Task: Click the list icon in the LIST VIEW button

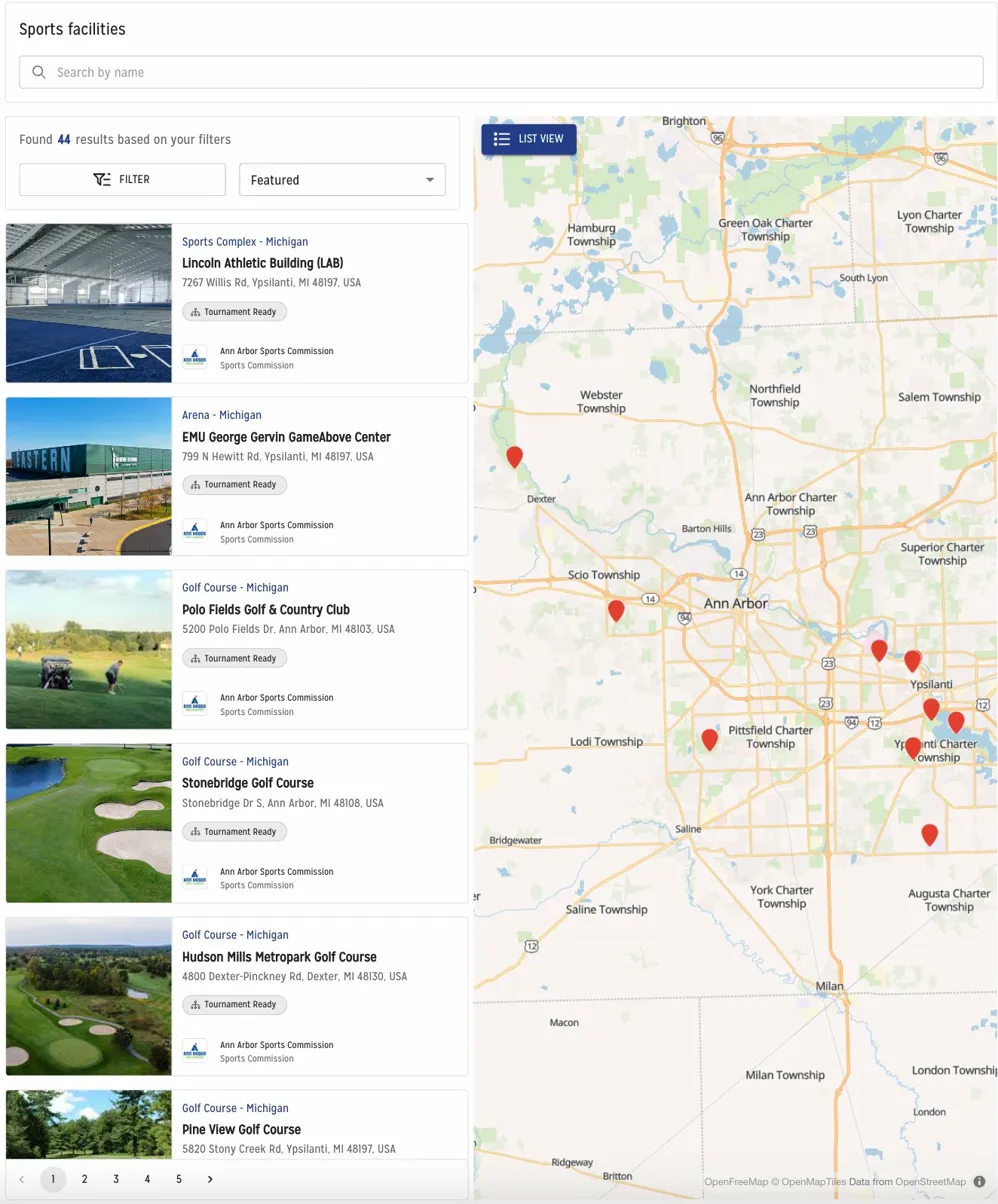Action: pyautogui.click(x=501, y=139)
